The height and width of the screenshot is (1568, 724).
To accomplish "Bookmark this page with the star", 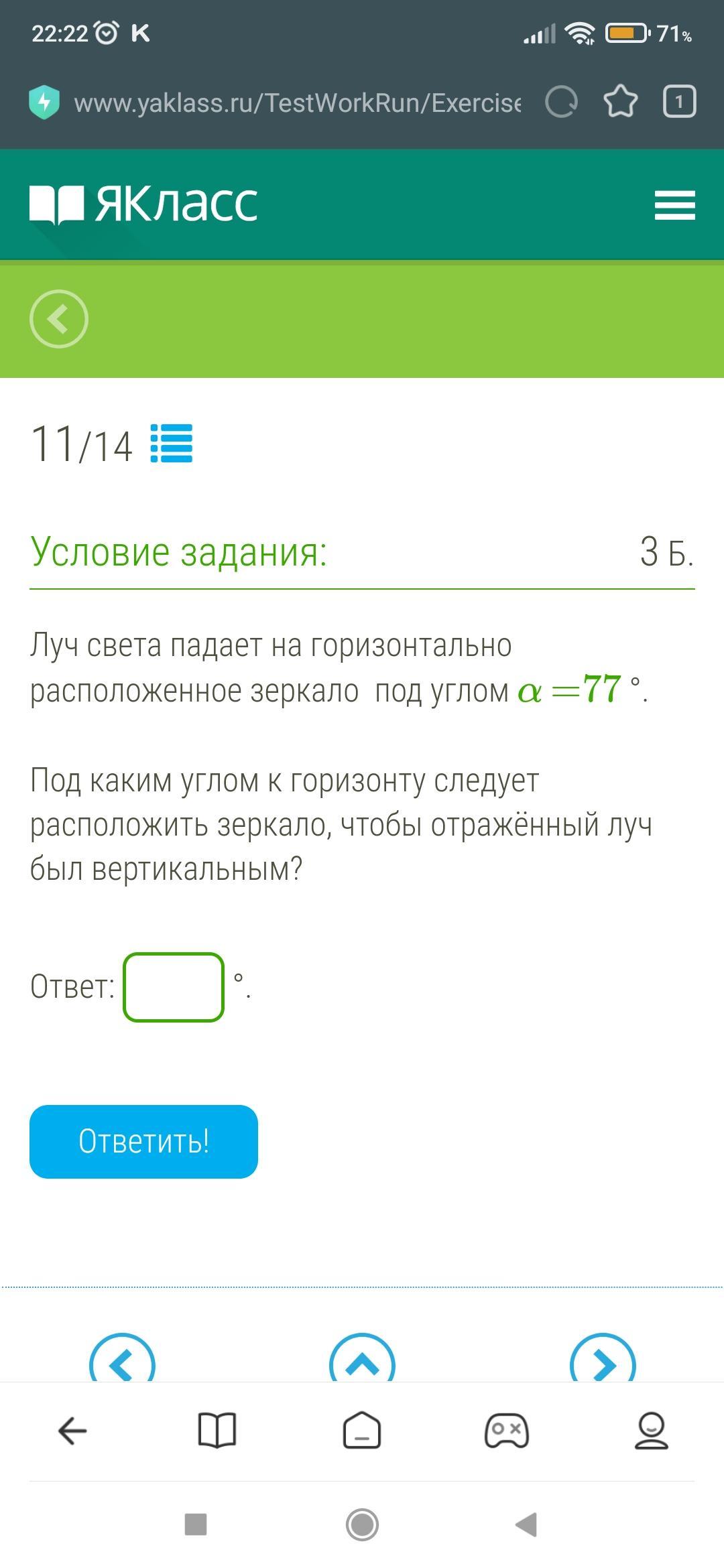I will (x=620, y=102).
